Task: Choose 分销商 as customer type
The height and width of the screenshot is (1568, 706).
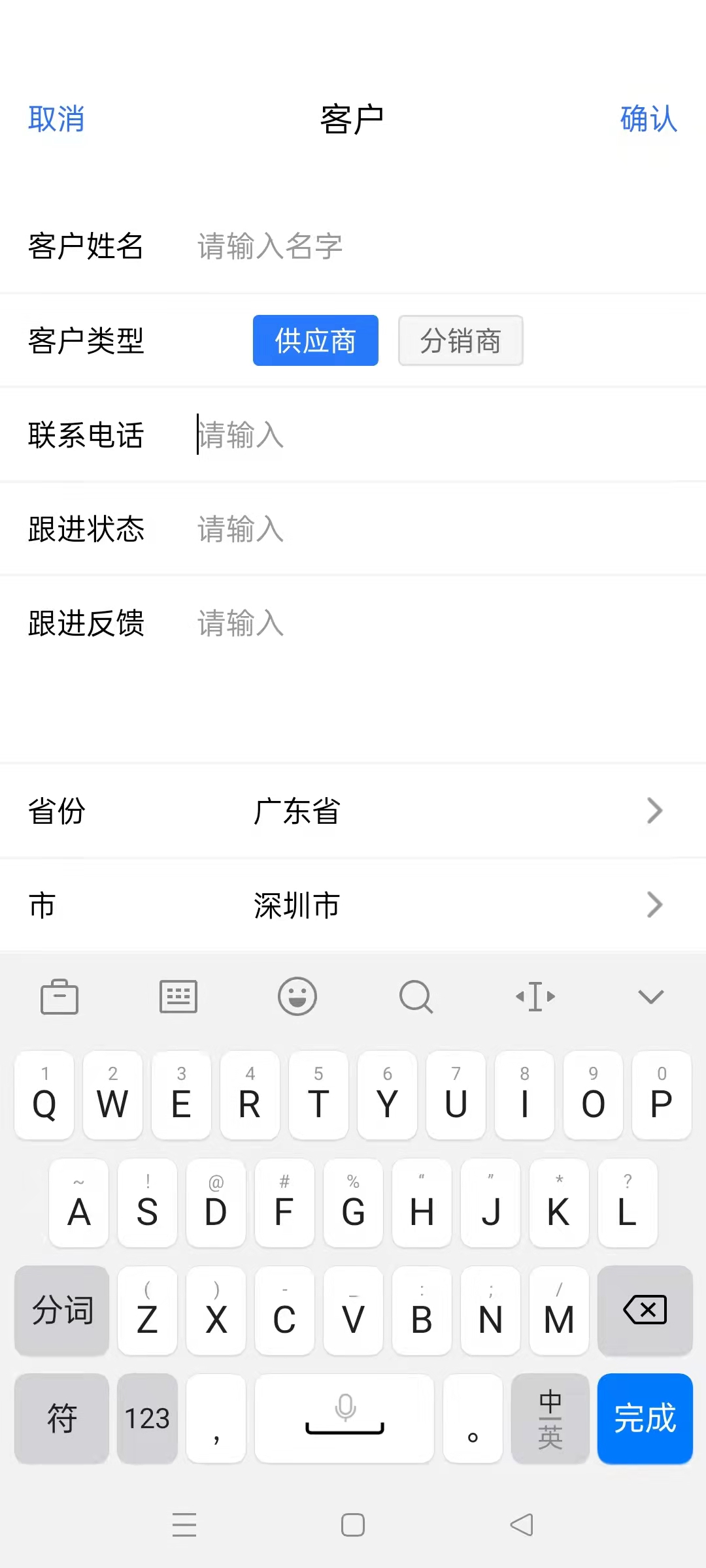Action: (x=461, y=340)
